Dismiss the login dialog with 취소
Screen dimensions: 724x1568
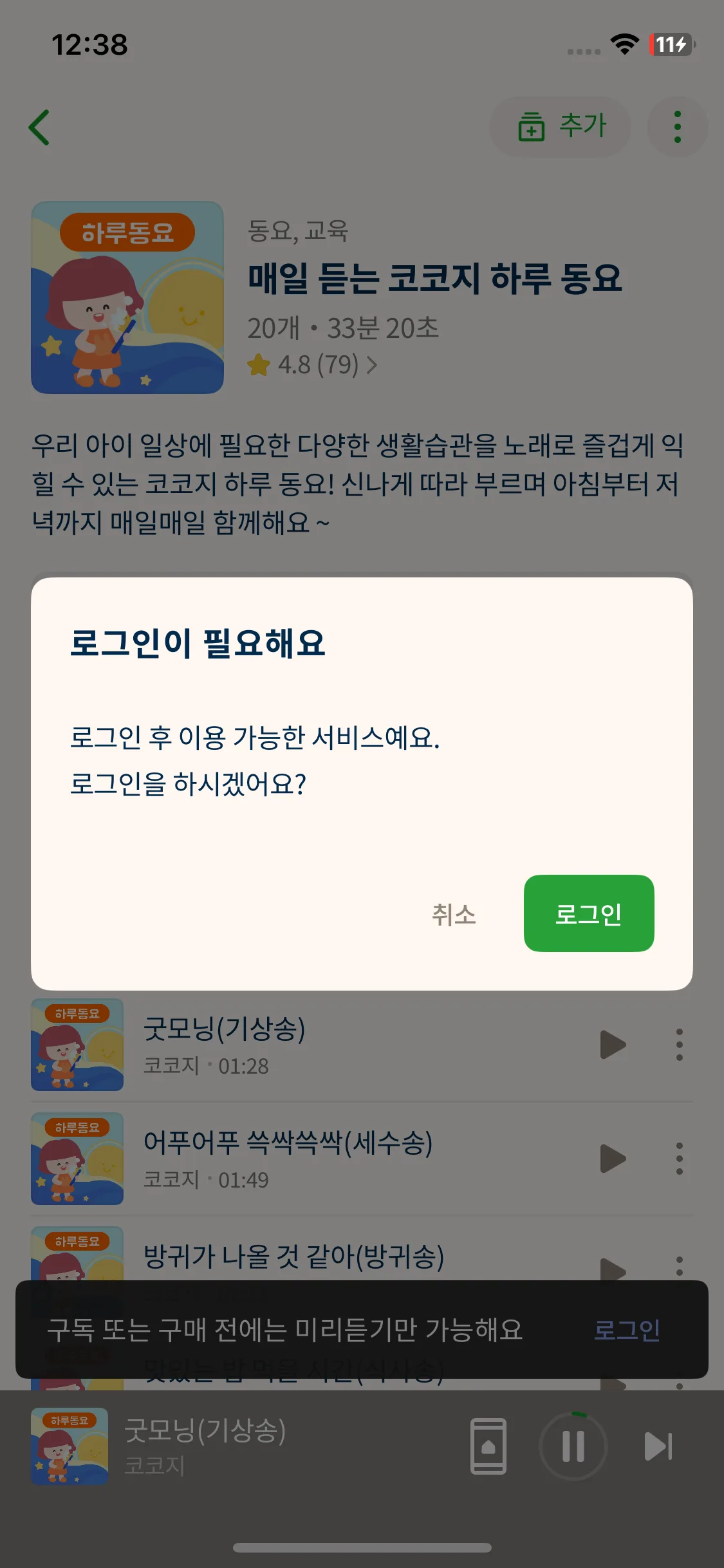[454, 915]
